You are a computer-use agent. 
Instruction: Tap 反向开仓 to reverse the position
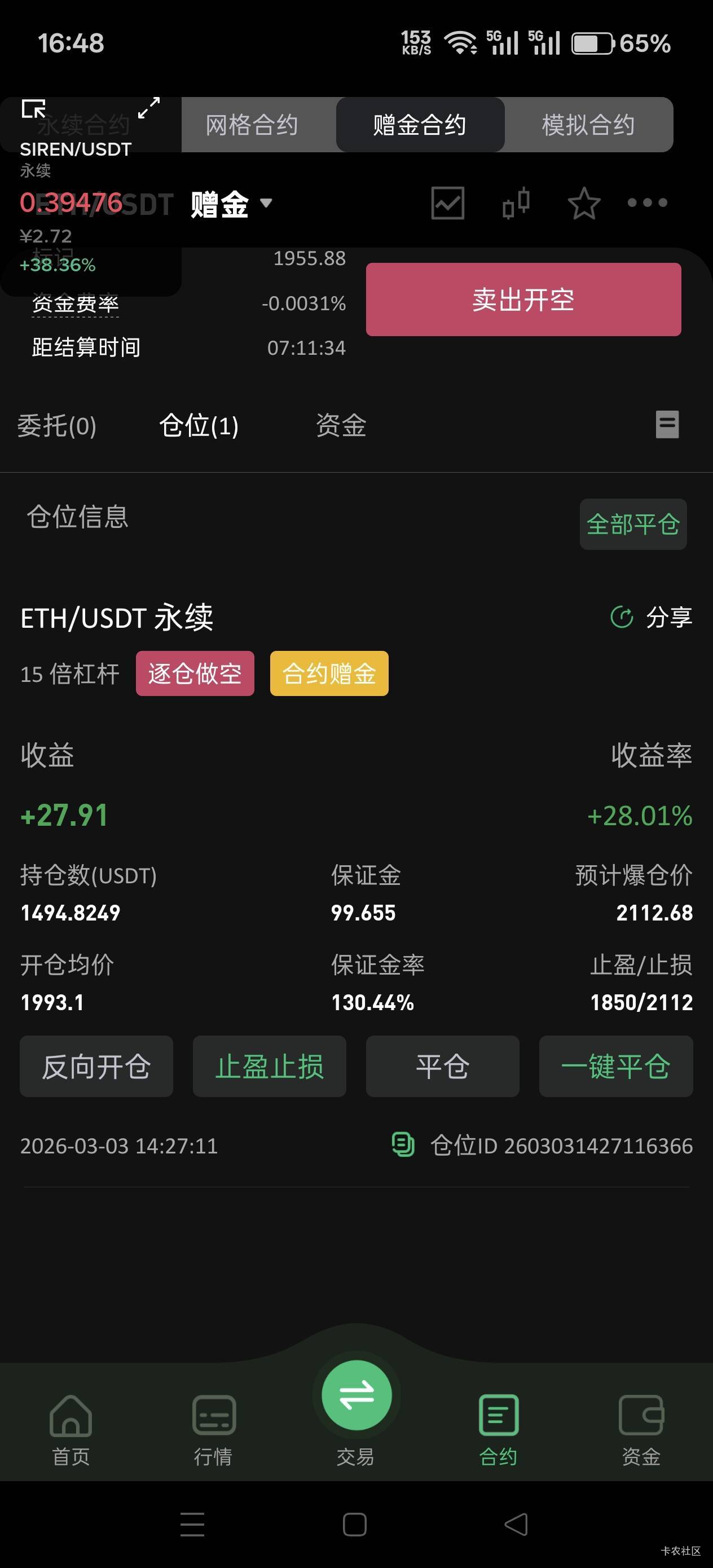click(96, 1067)
